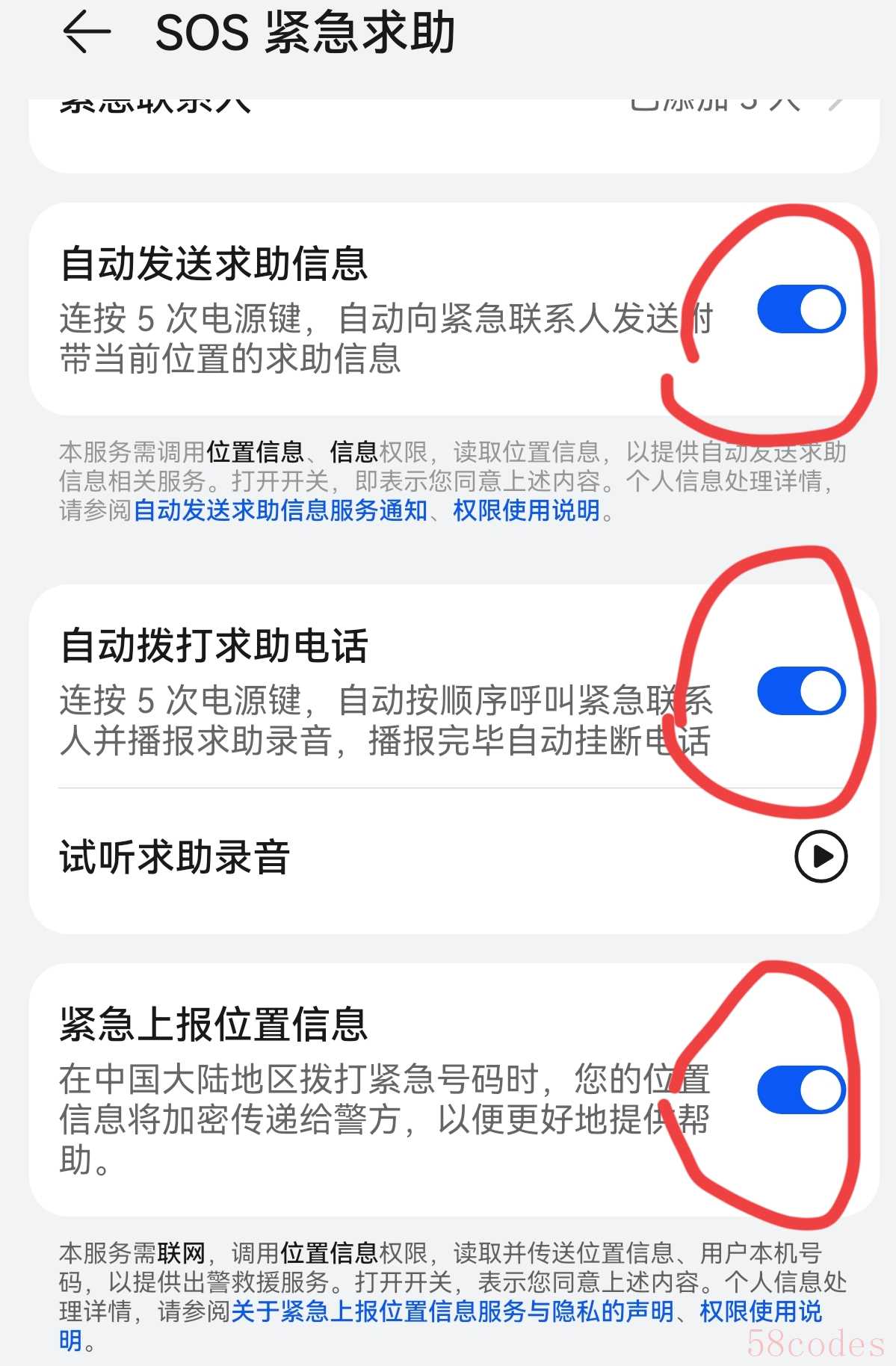The image size is (896, 1366).
Task: Disable 自动拨打求助电话 toggle
Action: click(x=801, y=691)
